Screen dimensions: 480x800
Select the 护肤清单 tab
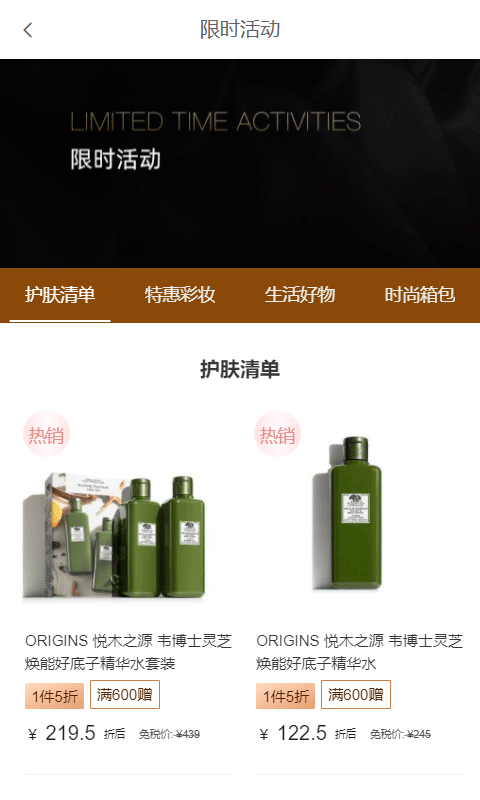[x=60, y=295]
